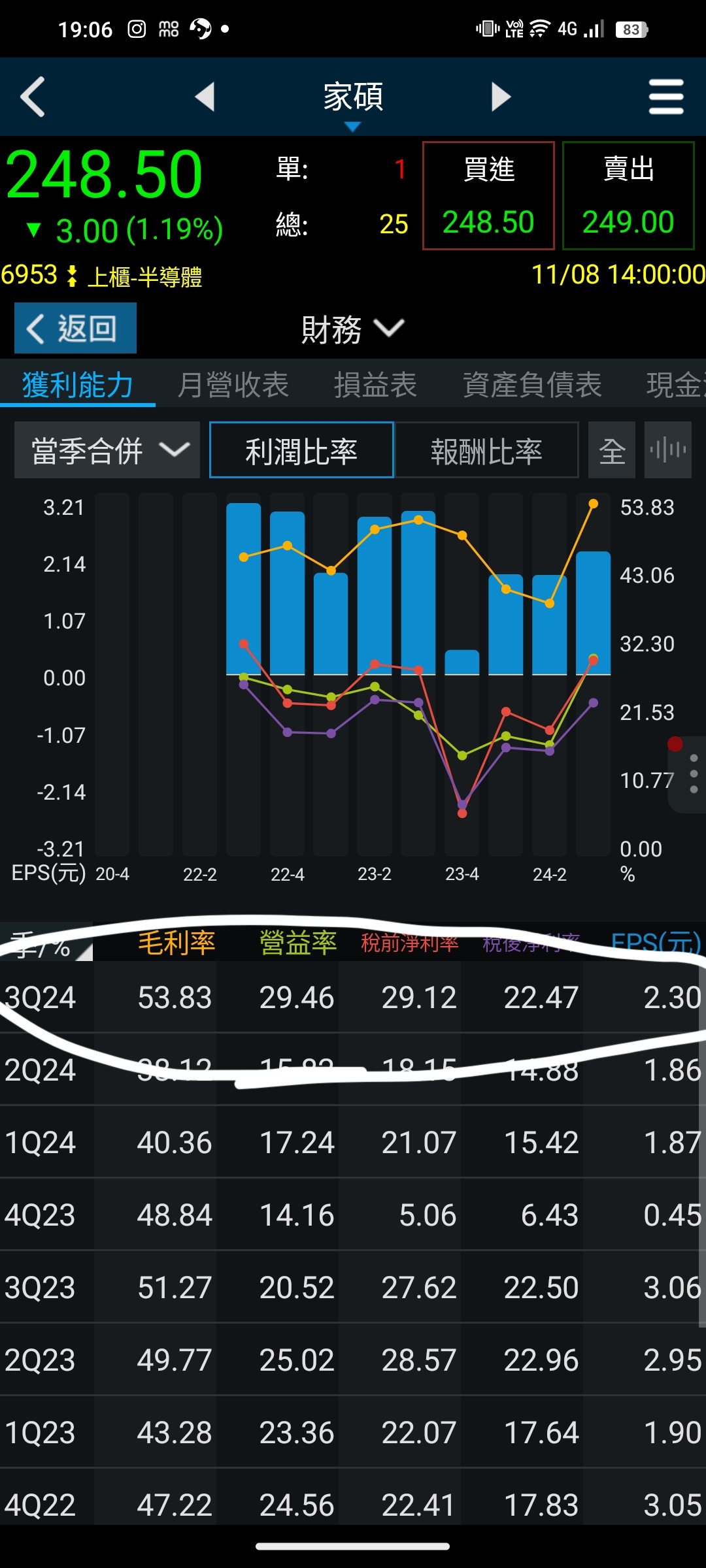
Task: Open the 損益表 tab
Action: 375,384
